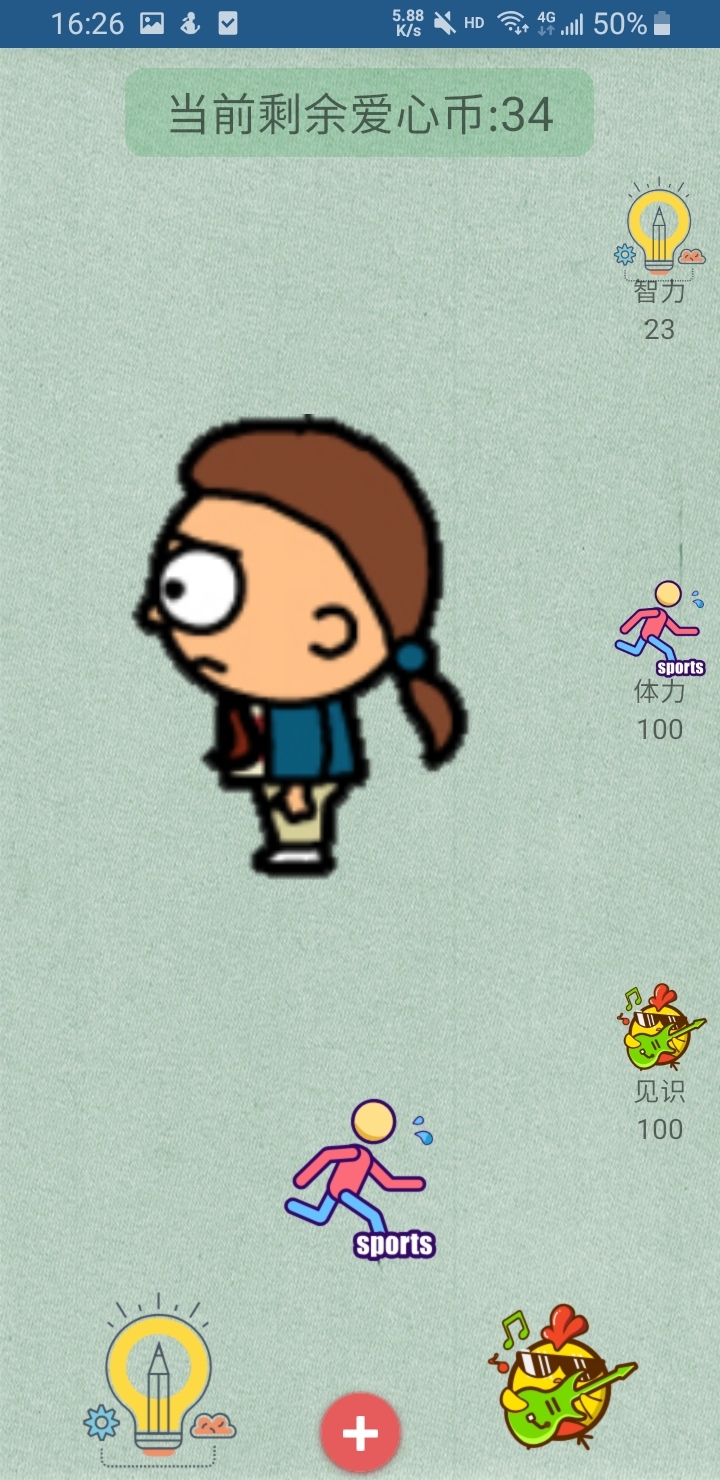Select the large light bulb intelligence icon
The height and width of the screenshot is (1480, 720).
coord(160,1380)
